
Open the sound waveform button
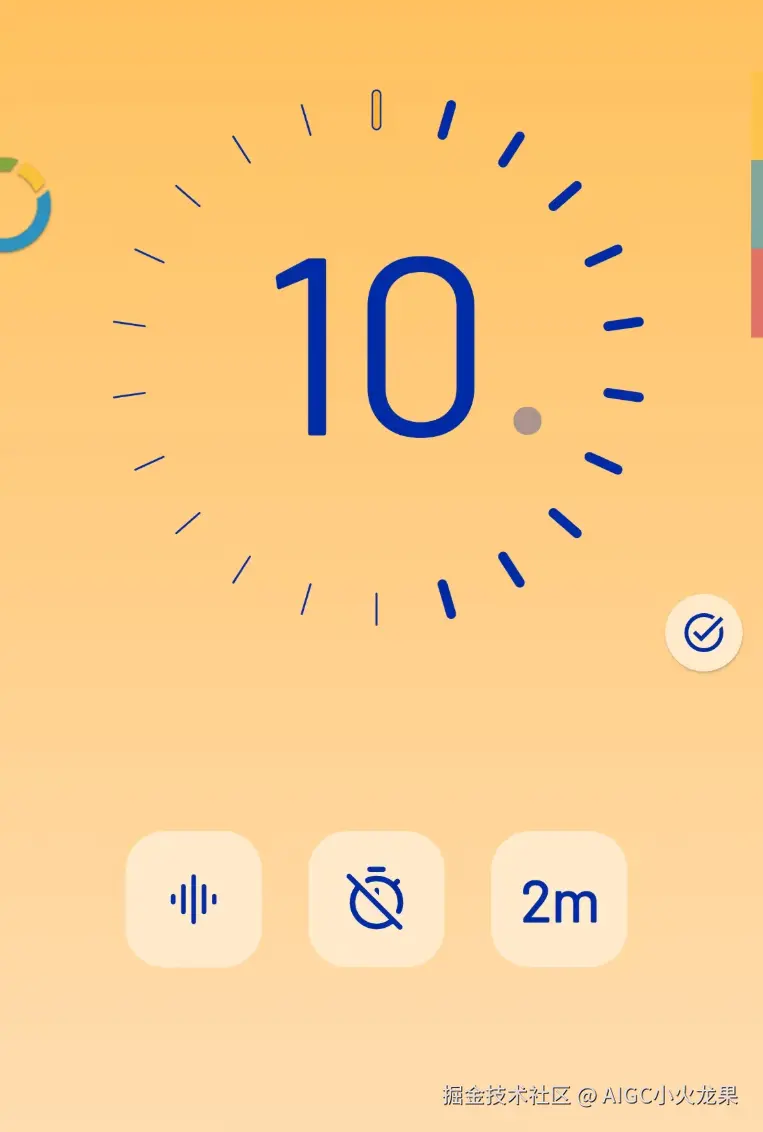[193, 899]
